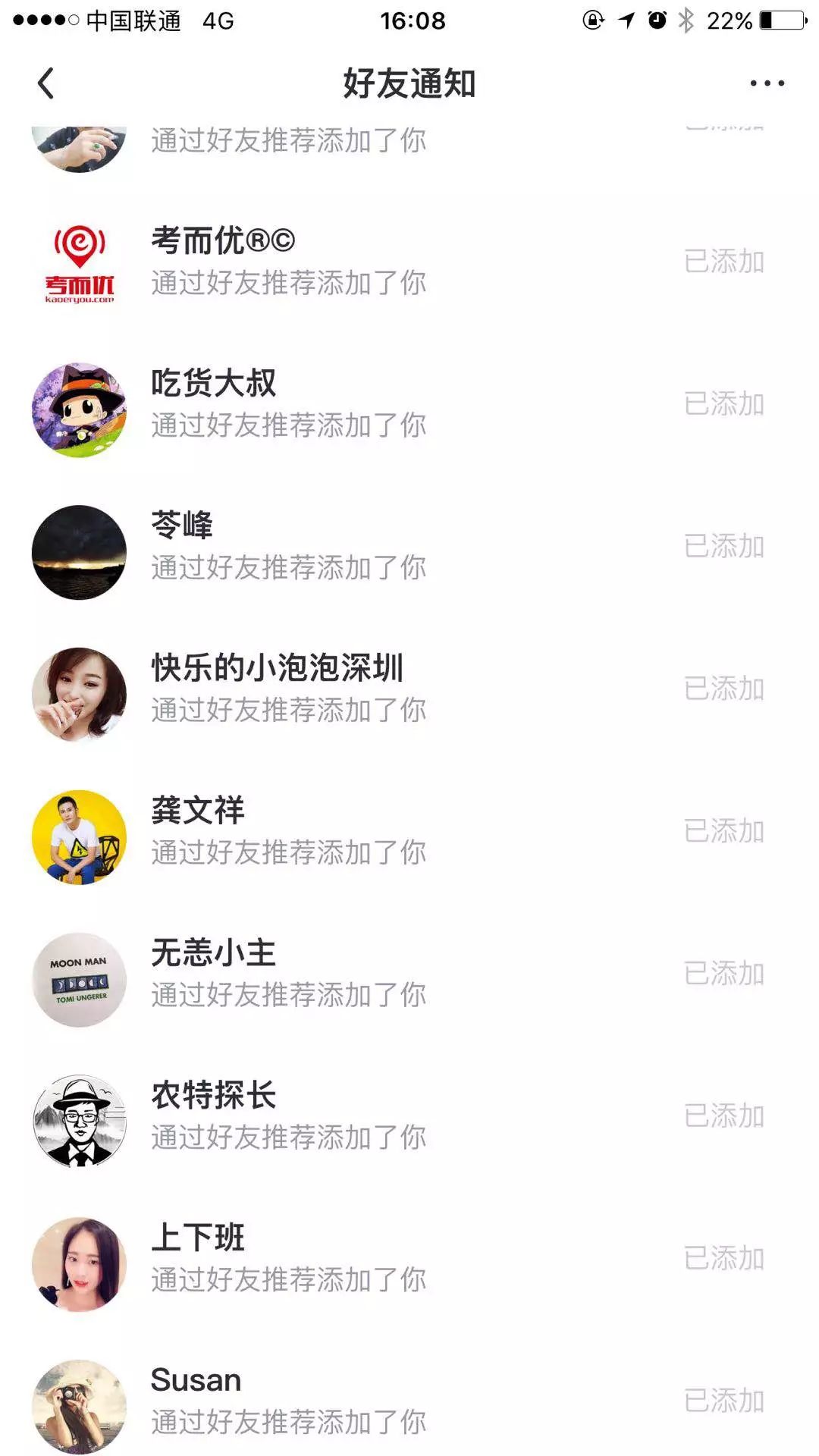Select the name 龚文祥
This screenshot has height=1456, width=819.
tap(199, 809)
